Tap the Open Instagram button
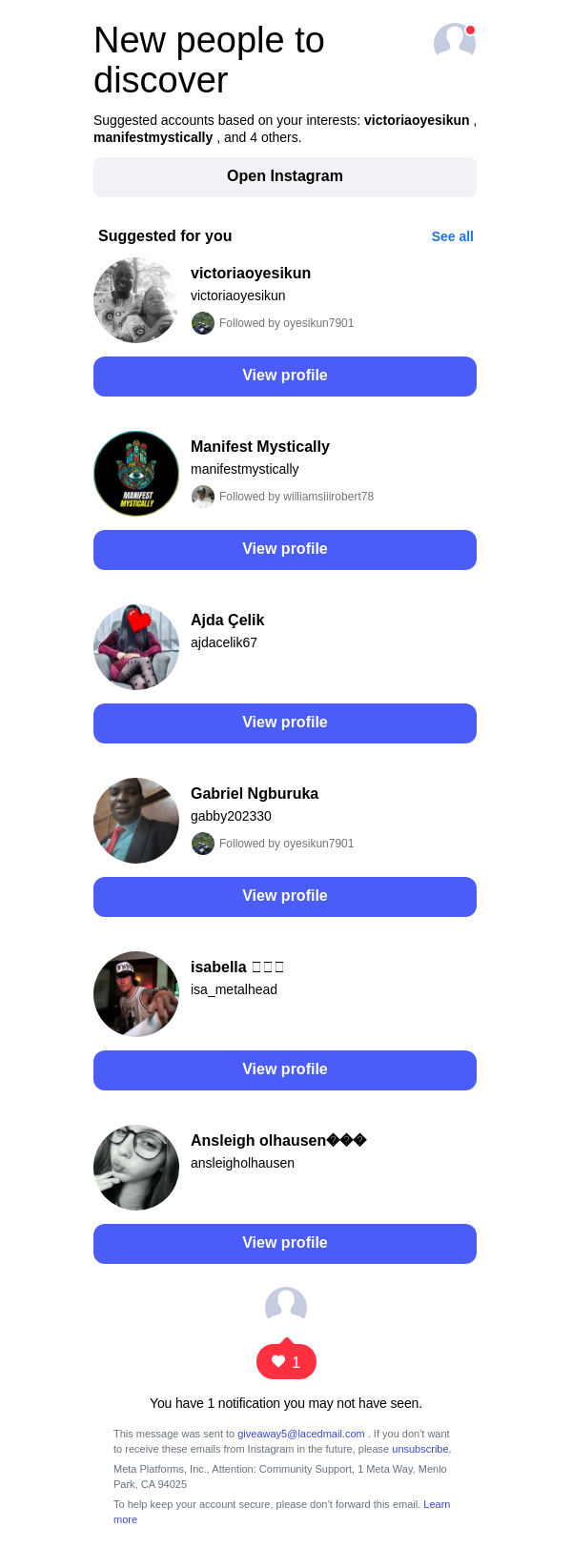 tap(285, 177)
